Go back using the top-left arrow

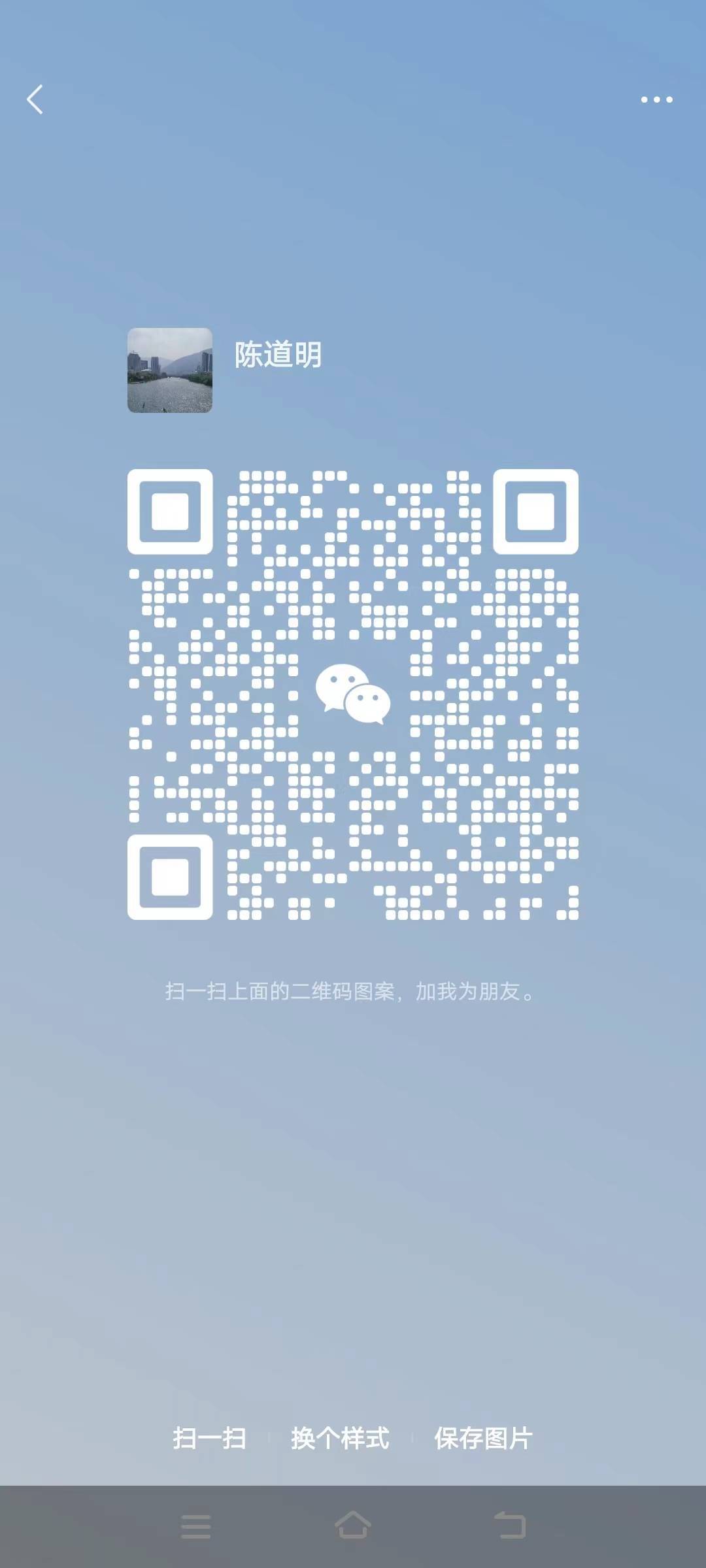(35, 99)
